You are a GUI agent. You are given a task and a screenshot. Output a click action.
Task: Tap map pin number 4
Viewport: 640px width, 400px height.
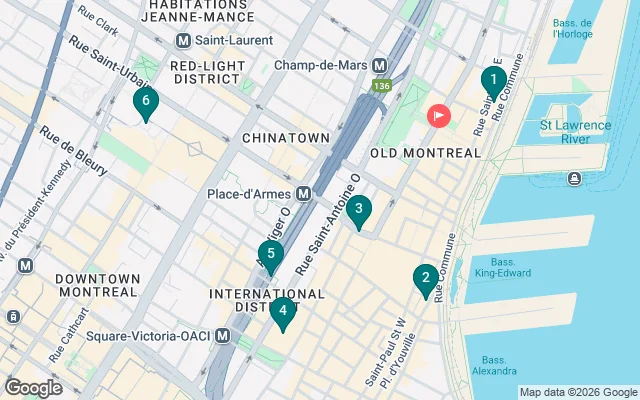(x=283, y=312)
